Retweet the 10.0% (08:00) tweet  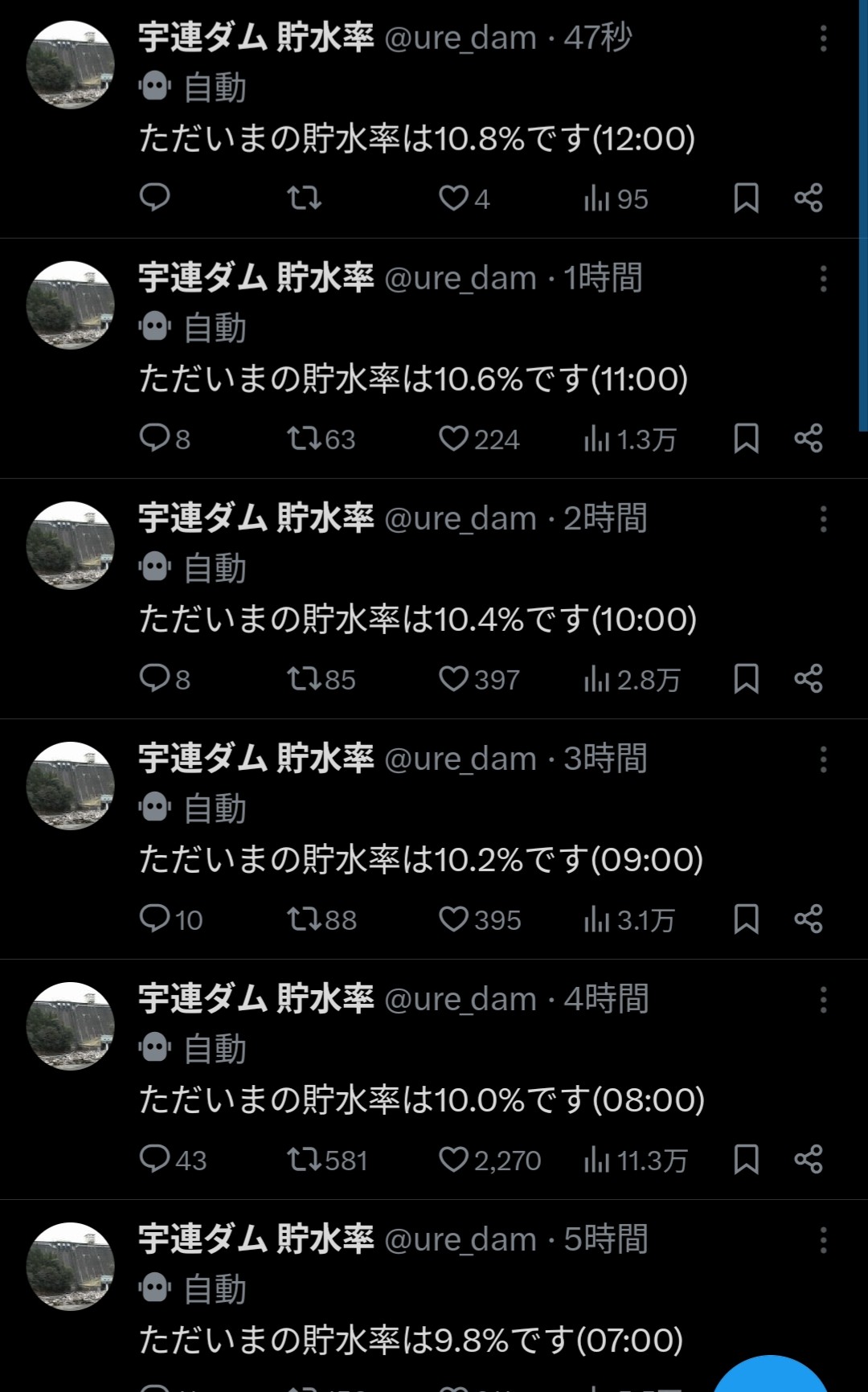(x=305, y=1159)
